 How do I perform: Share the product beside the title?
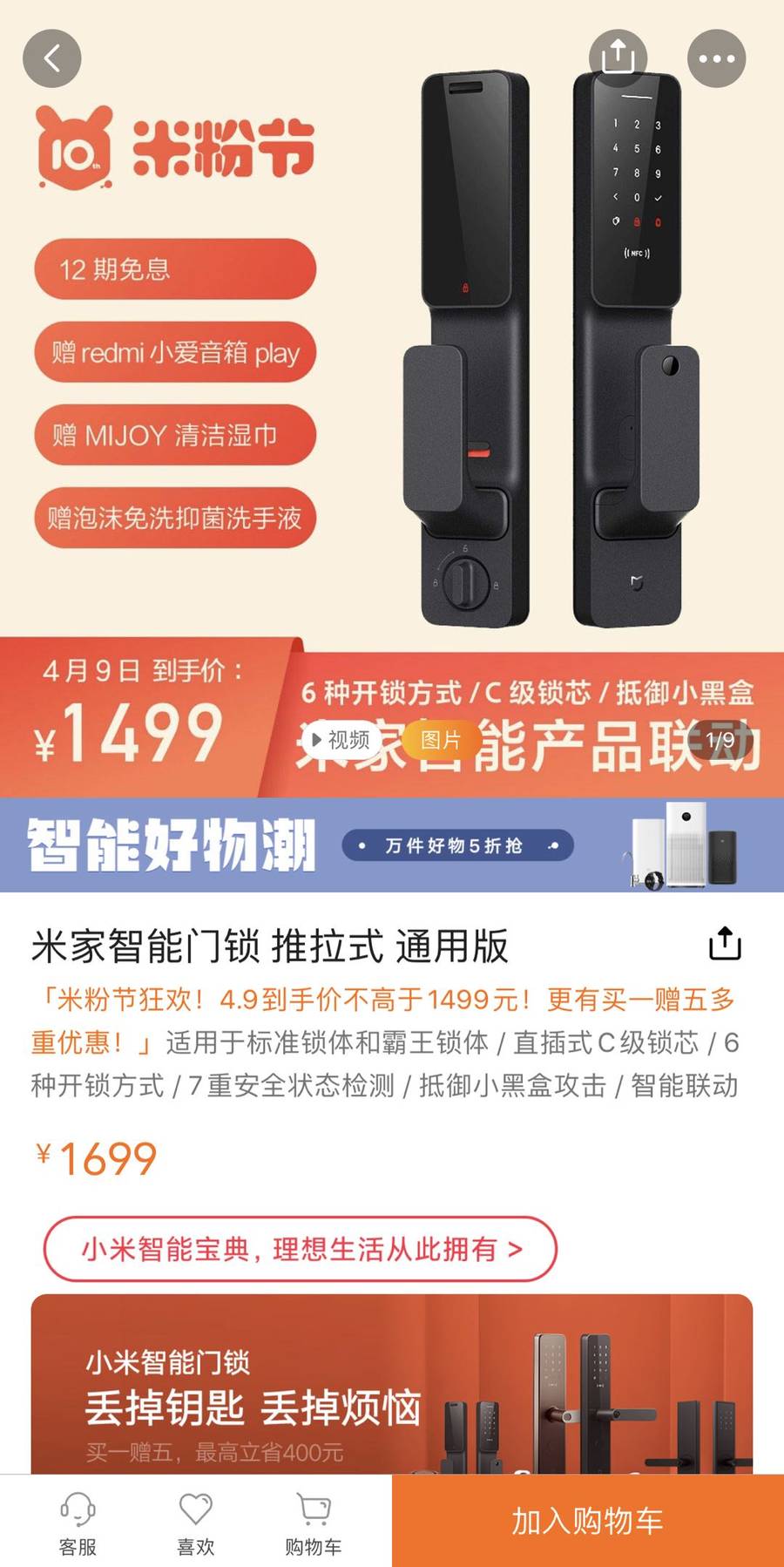point(725,944)
